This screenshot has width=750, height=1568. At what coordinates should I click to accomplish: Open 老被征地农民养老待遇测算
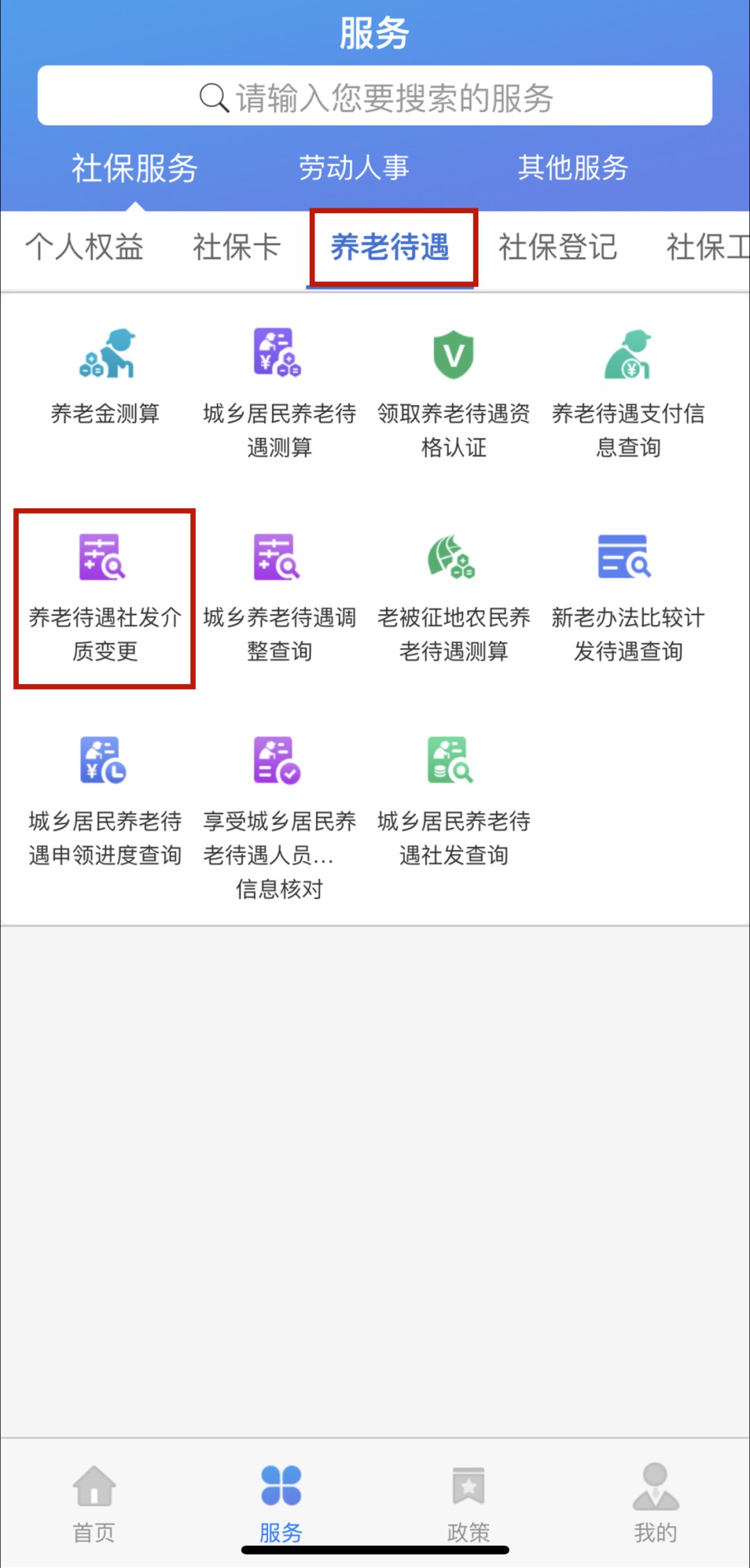[x=453, y=597]
